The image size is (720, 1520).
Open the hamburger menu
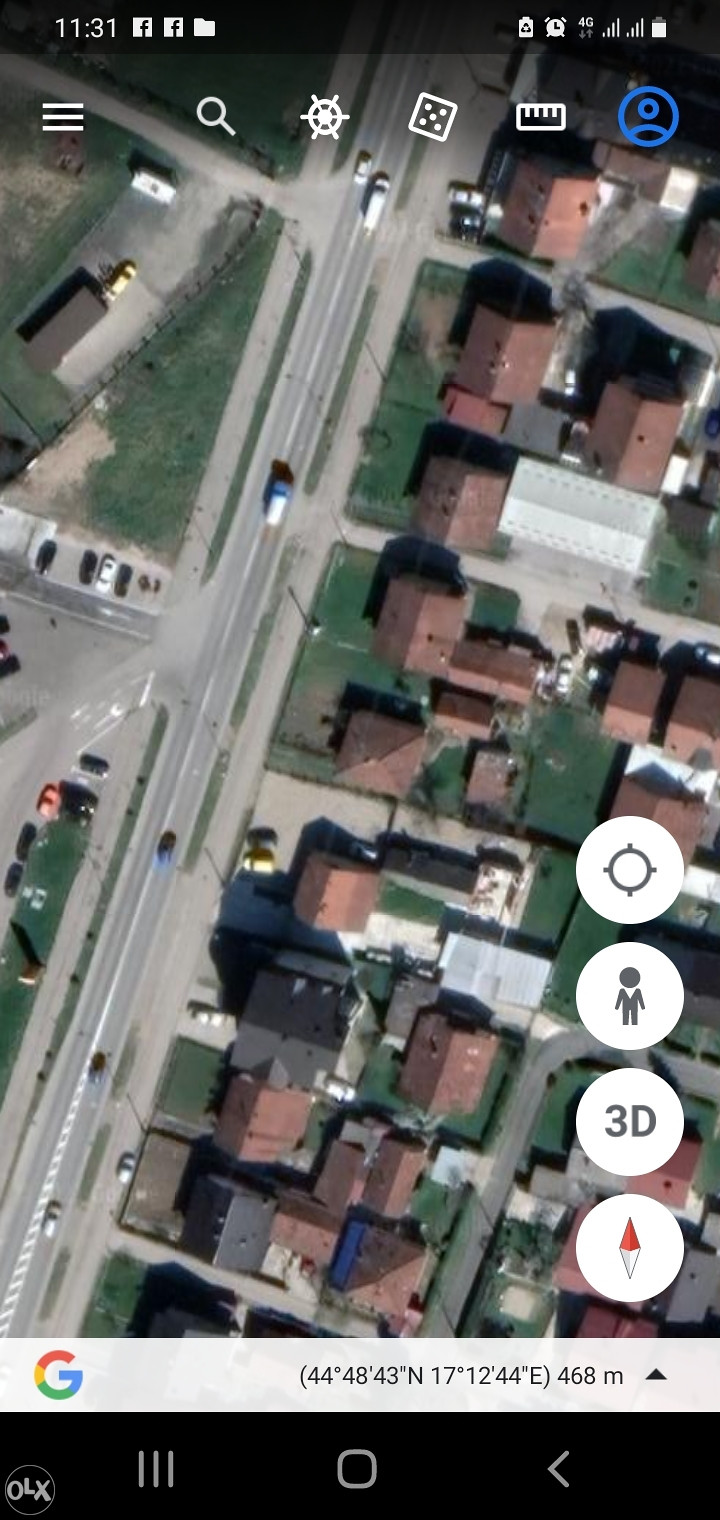pyautogui.click(x=63, y=117)
